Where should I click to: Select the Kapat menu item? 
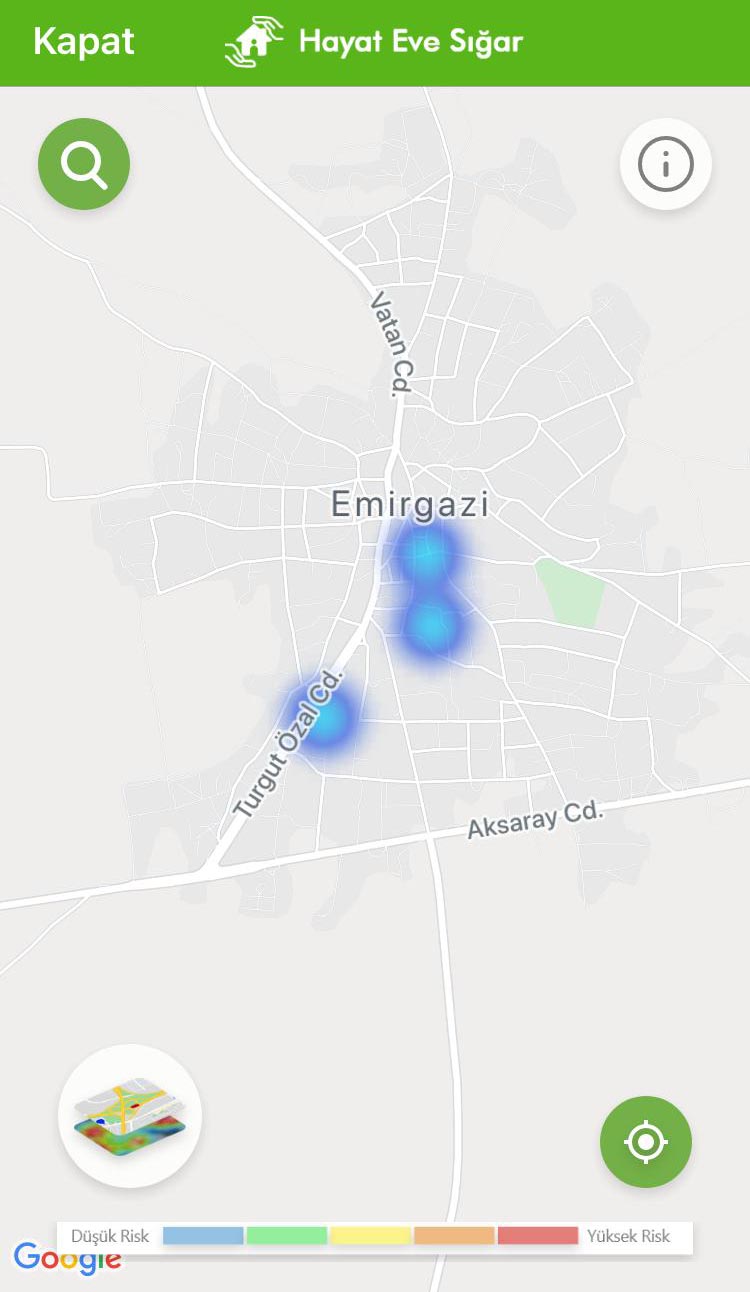[84, 42]
